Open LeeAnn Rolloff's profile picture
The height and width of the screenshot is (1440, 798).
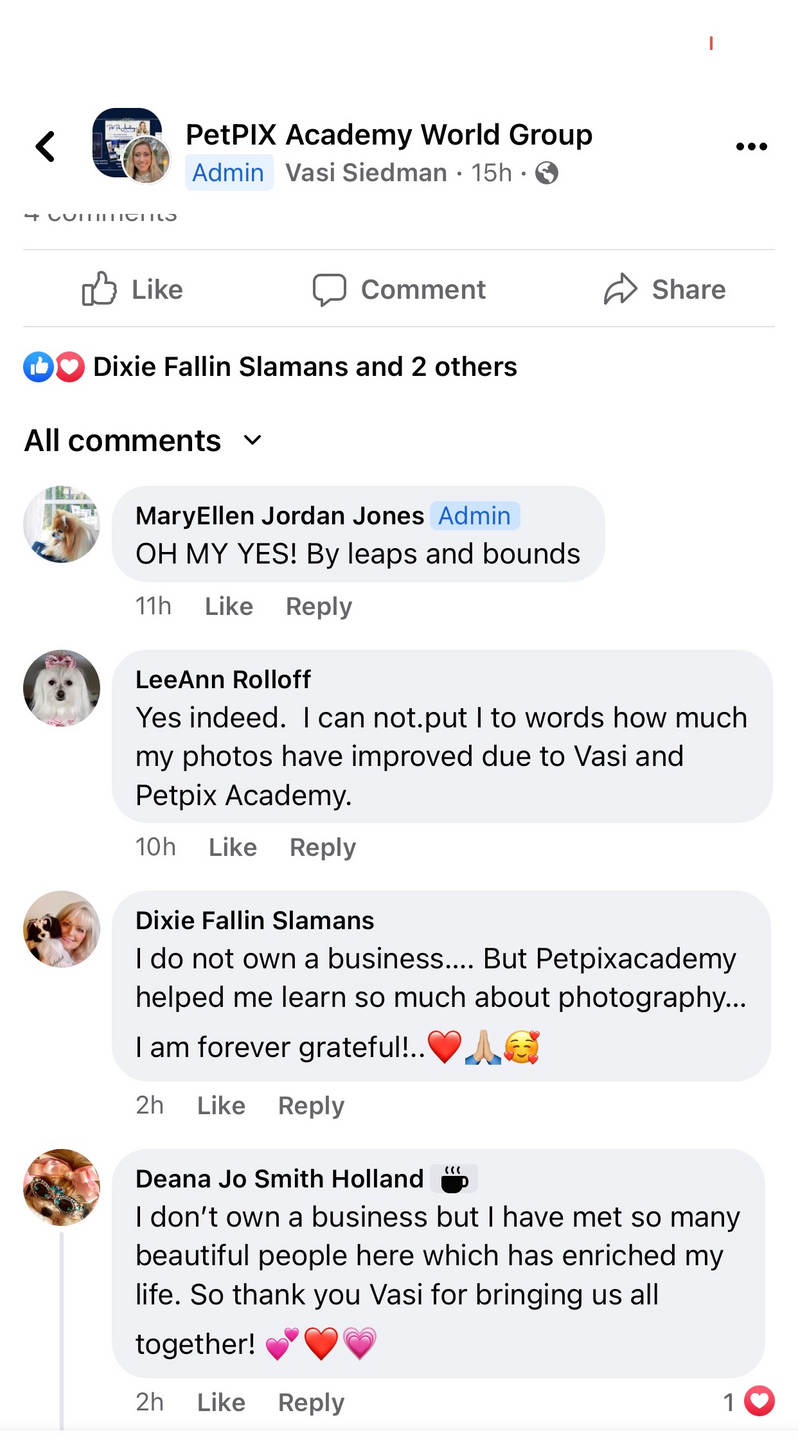62,688
